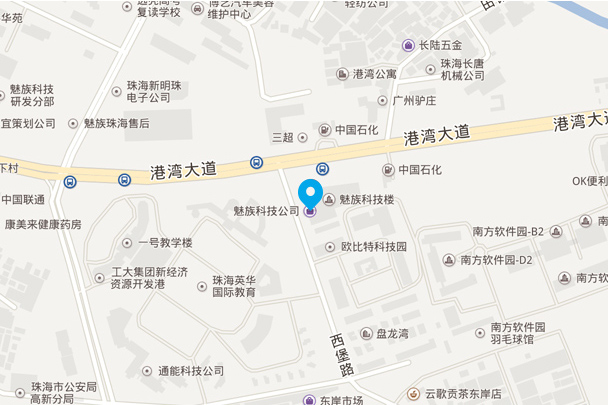Open the 港湾公寓 place marker
Image resolution: width=608 pixels, height=405 pixels.
[x=342, y=74]
